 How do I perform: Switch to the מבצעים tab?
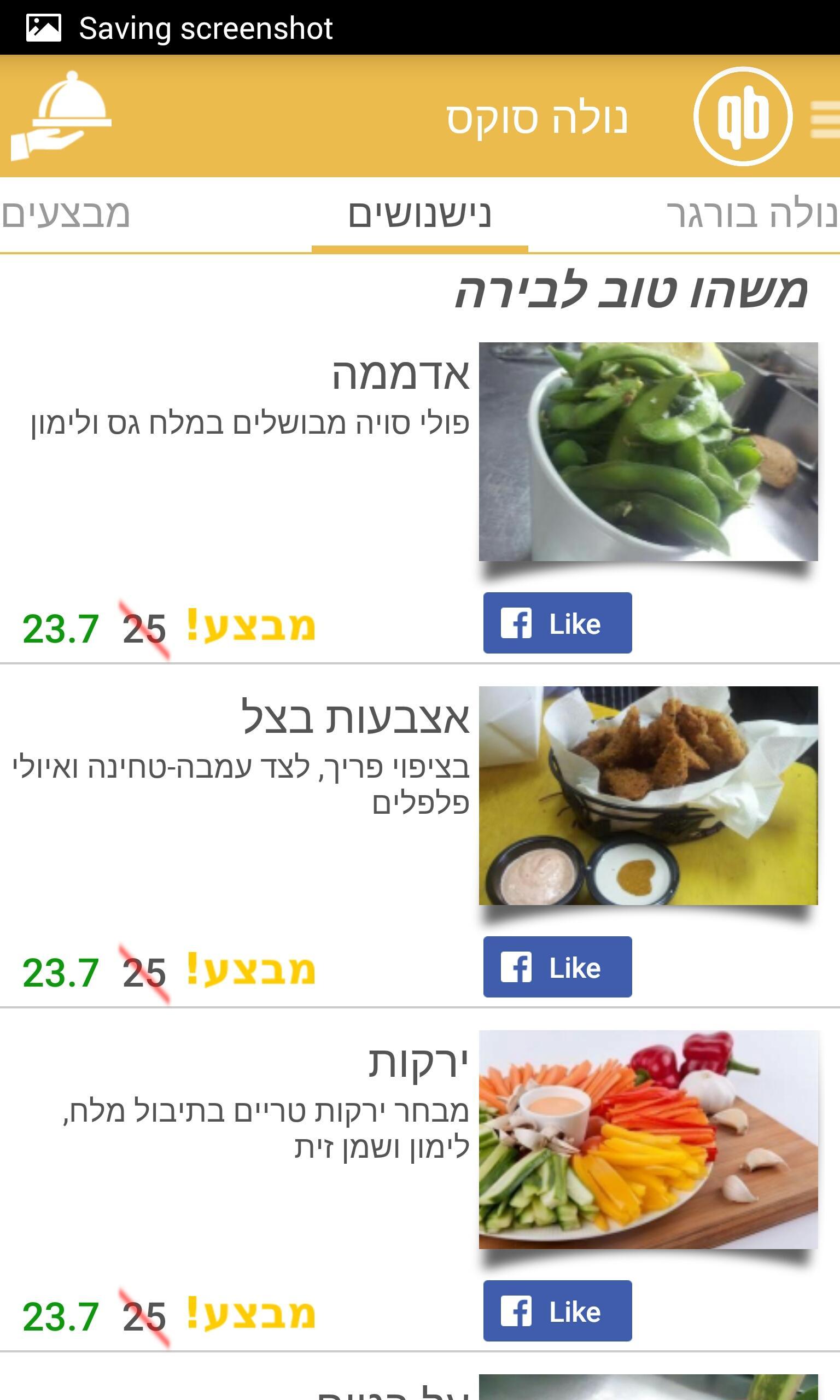click(66, 214)
